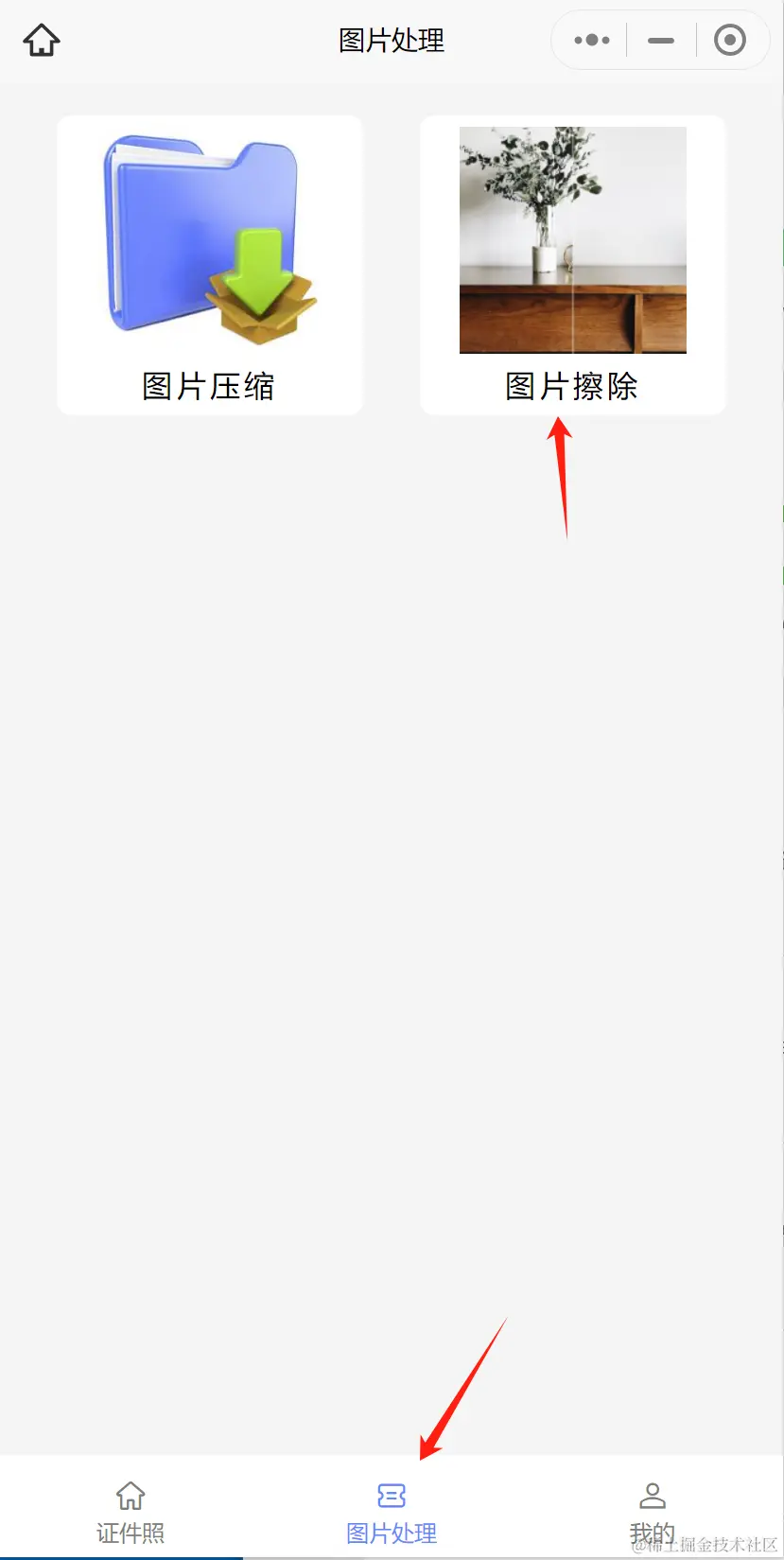Click the 证件照 home tab icon
This screenshot has height=1560, width=784.
(130, 1496)
